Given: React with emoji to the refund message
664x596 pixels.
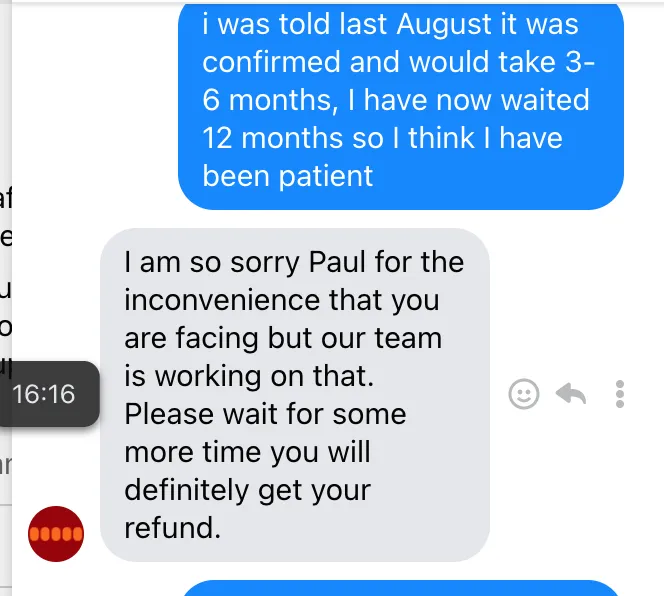Looking at the screenshot, I should click(x=524, y=394).
